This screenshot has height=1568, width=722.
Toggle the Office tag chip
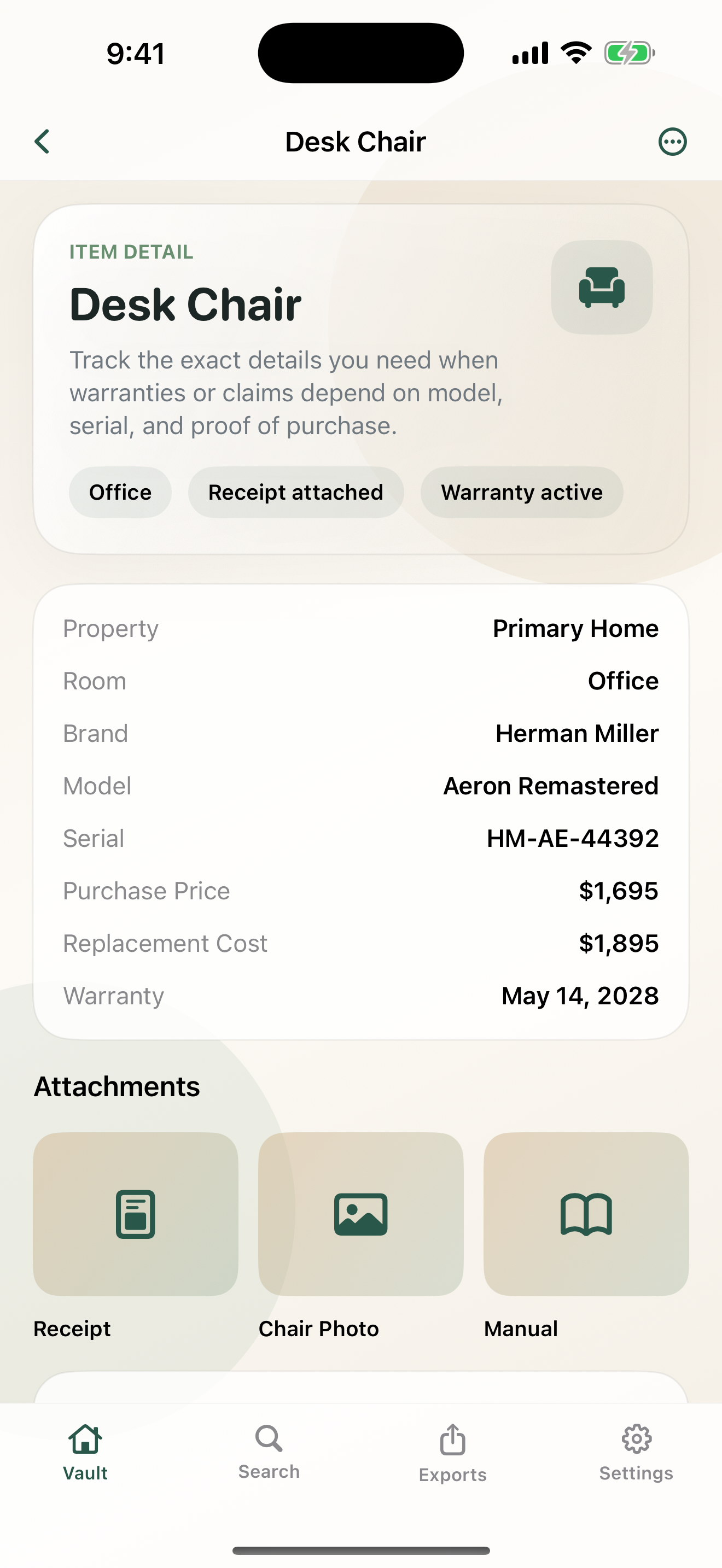[x=120, y=493]
